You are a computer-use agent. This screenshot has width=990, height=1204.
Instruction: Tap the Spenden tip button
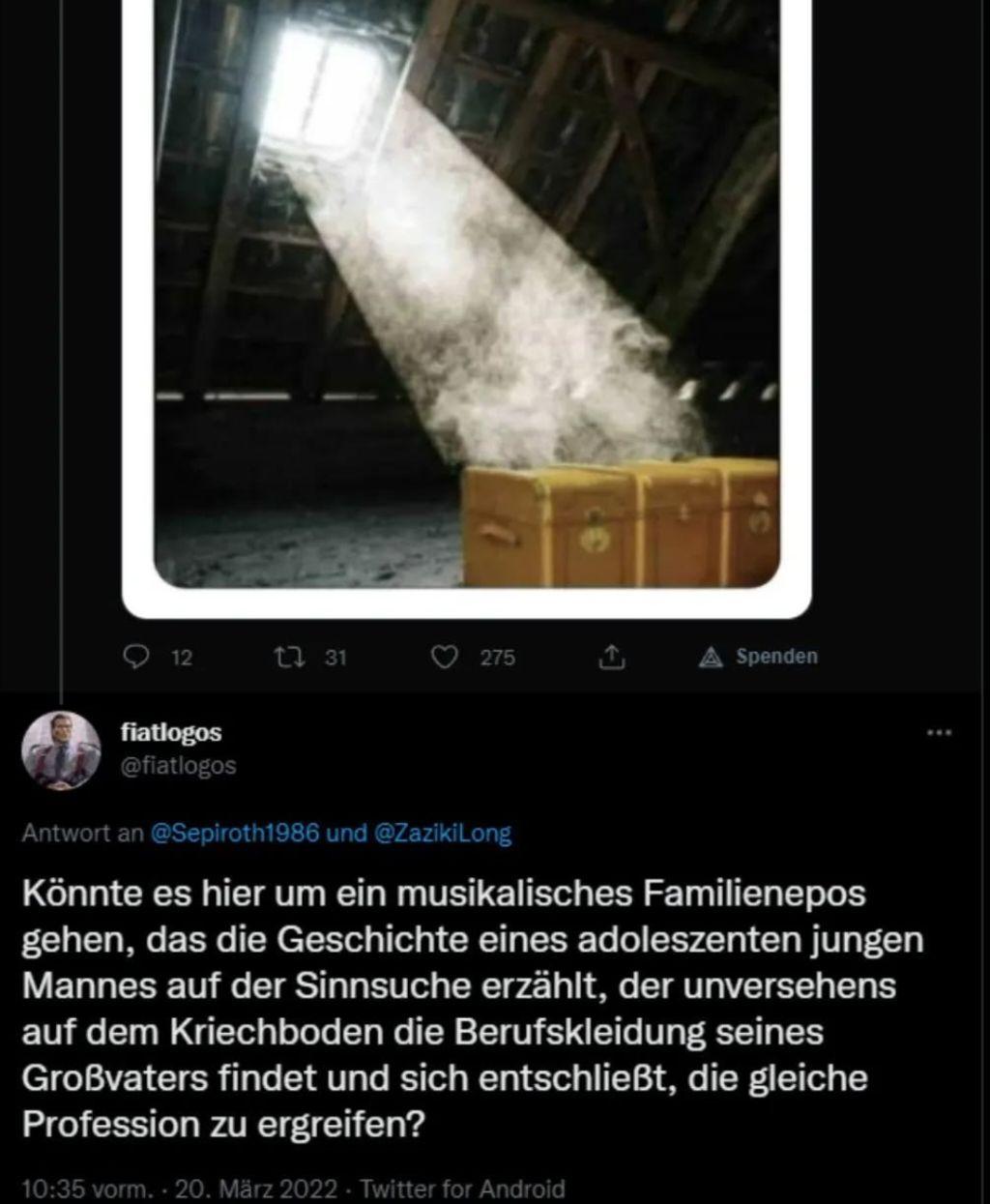point(759,657)
